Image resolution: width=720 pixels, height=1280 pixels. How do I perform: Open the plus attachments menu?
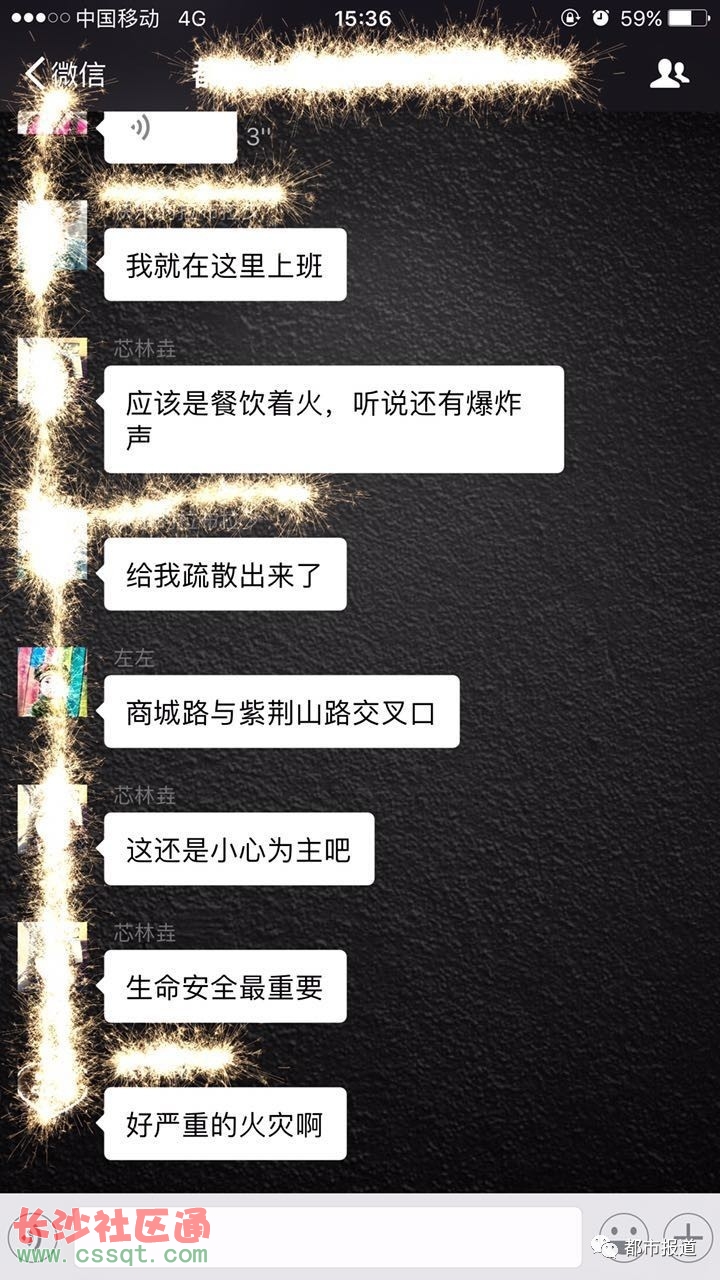coord(687,1237)
